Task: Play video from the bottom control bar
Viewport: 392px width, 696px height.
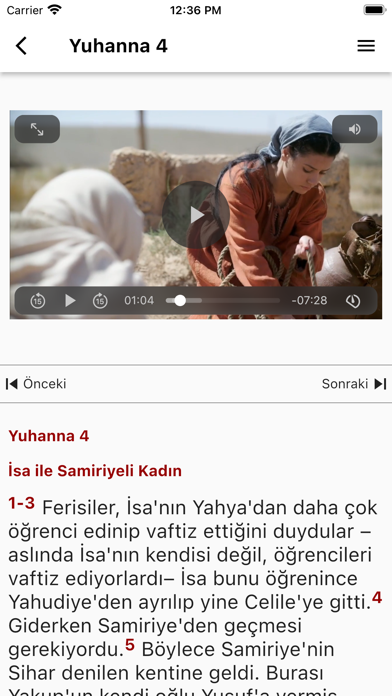Action: 70,301
